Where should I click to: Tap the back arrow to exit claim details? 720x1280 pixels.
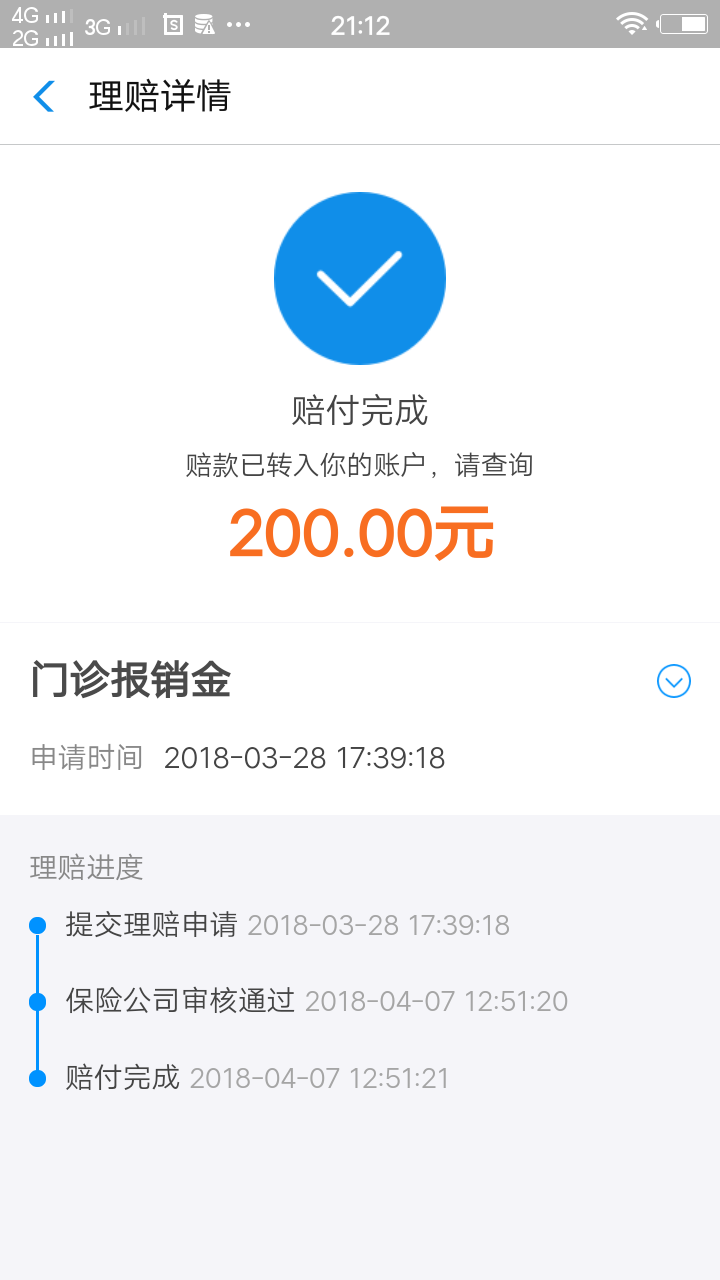[42, 96]
